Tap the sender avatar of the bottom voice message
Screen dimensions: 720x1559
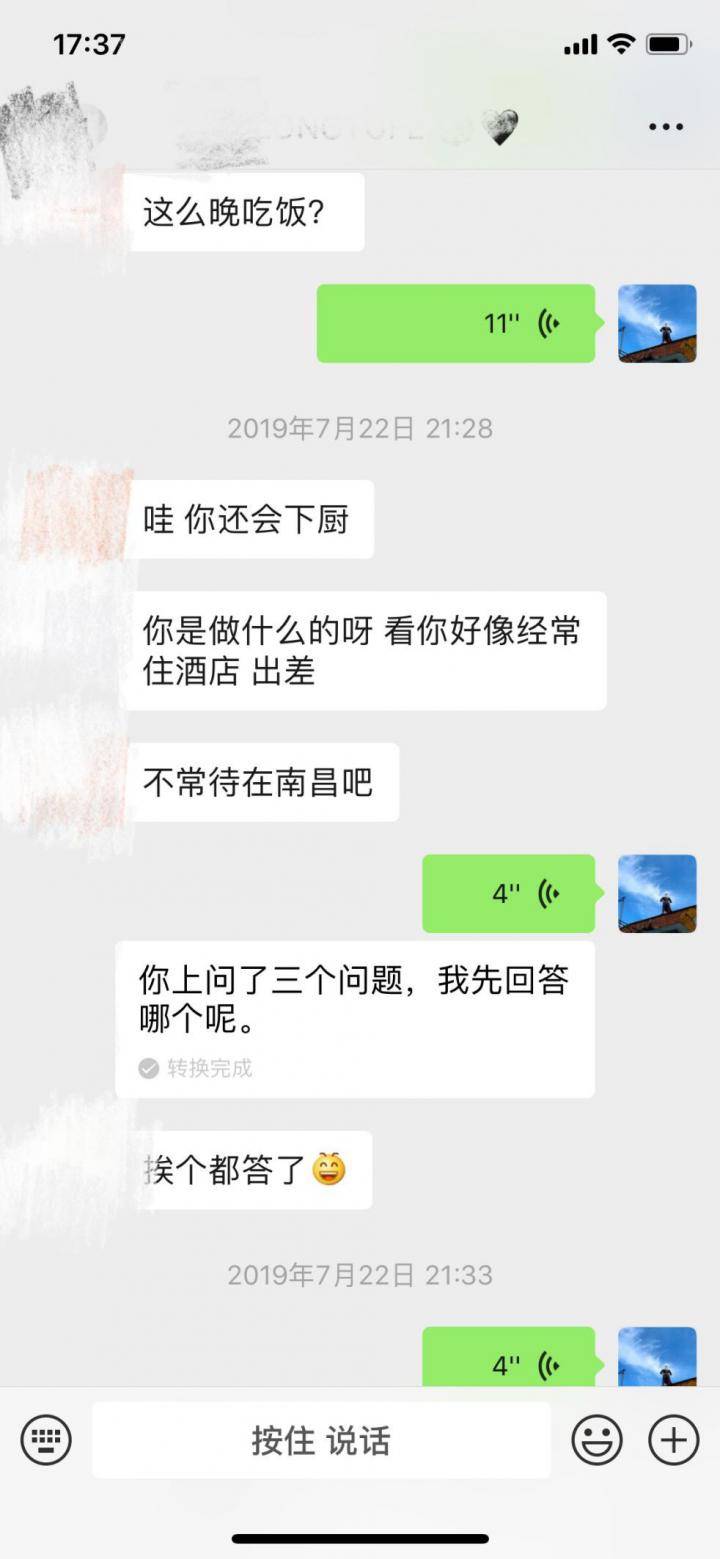(x=657, y=1359)
